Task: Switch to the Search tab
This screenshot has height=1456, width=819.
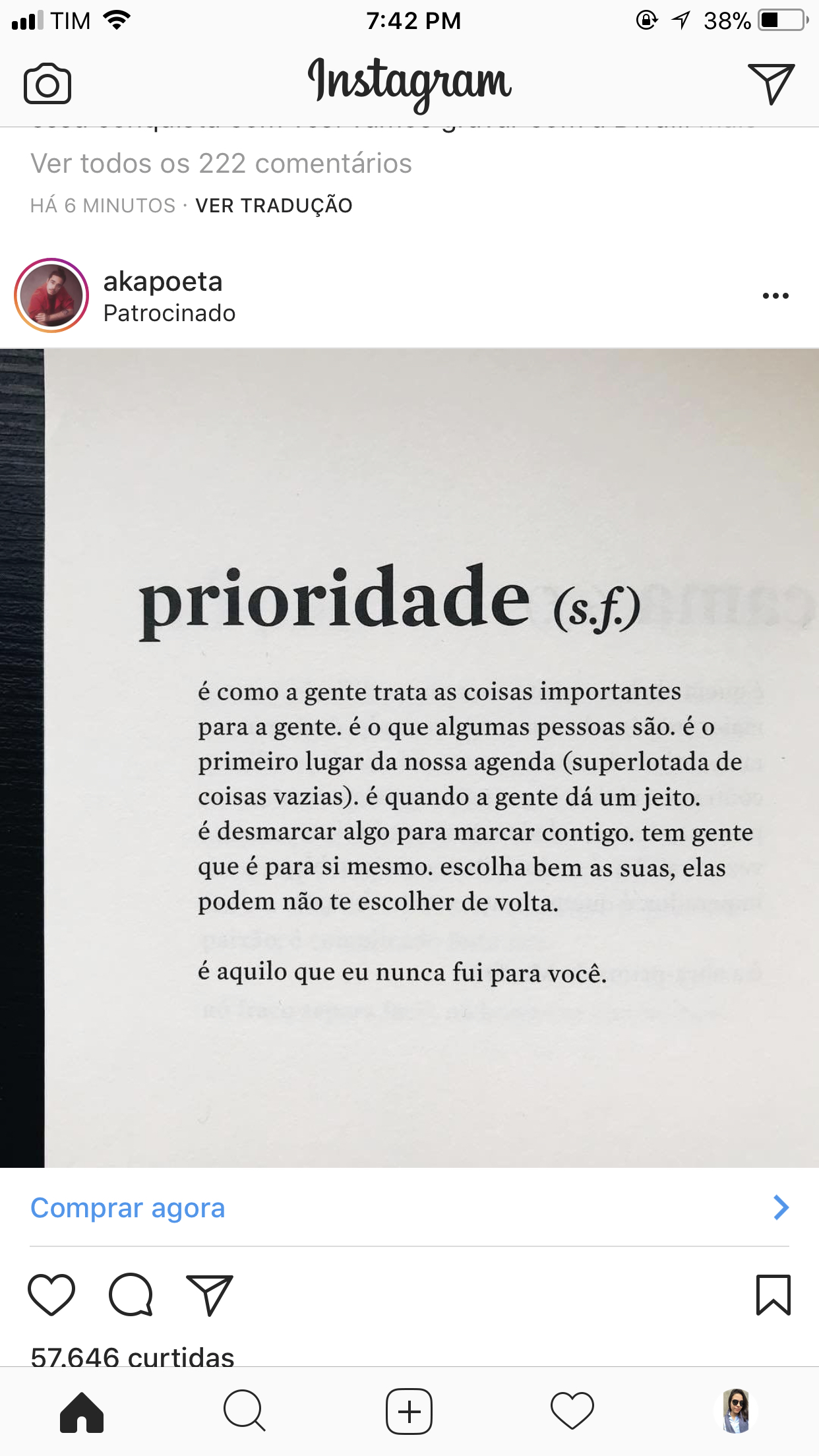Action: click(x=245, y=1412)
